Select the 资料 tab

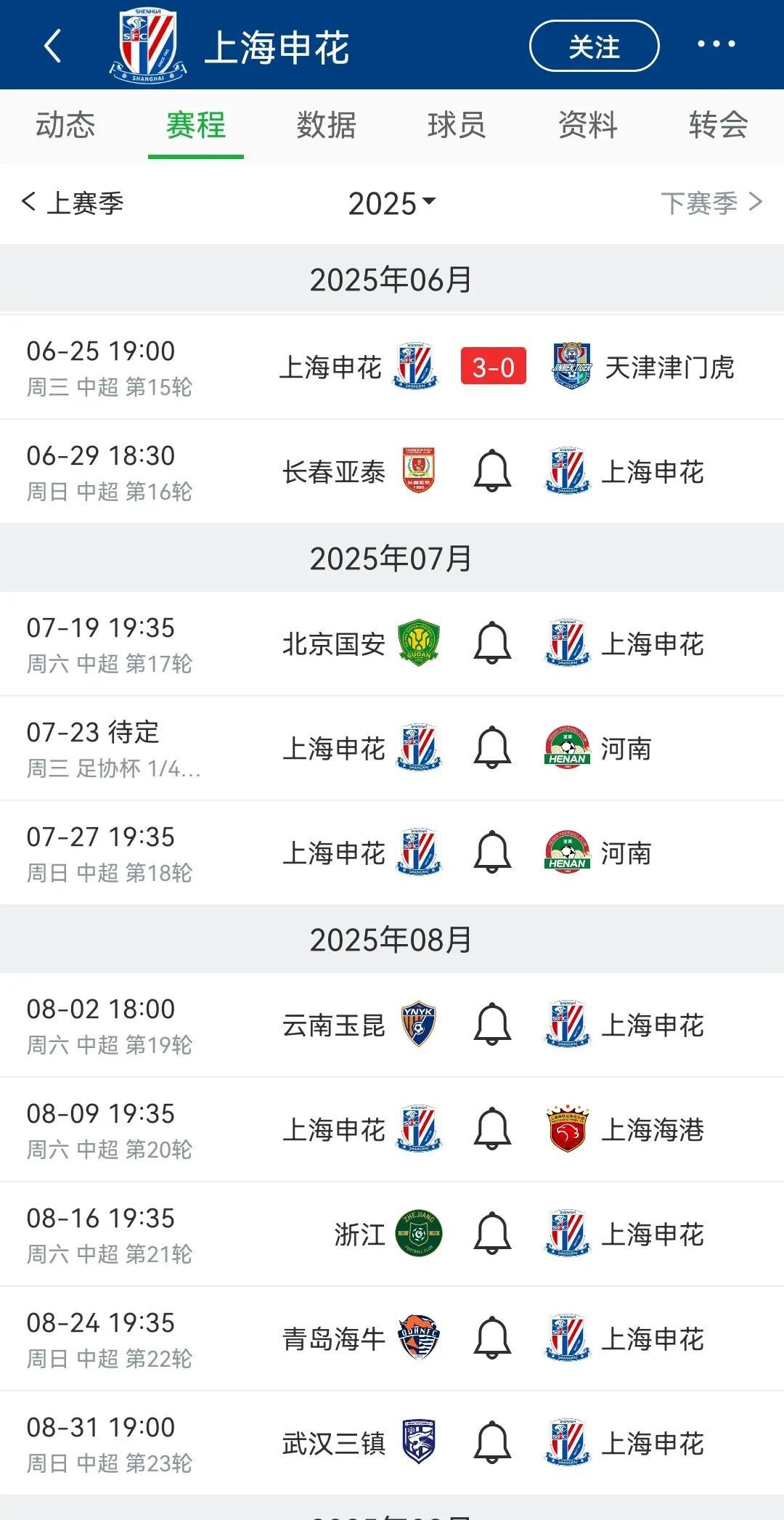[587, 125]
